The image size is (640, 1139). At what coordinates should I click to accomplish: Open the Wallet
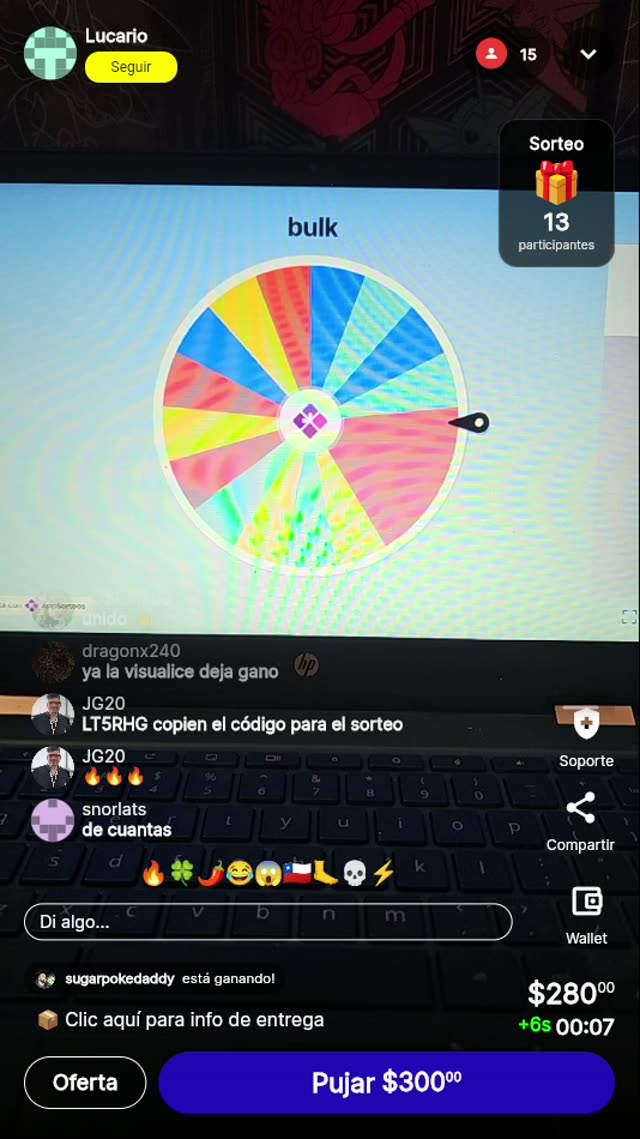(586, 901)
